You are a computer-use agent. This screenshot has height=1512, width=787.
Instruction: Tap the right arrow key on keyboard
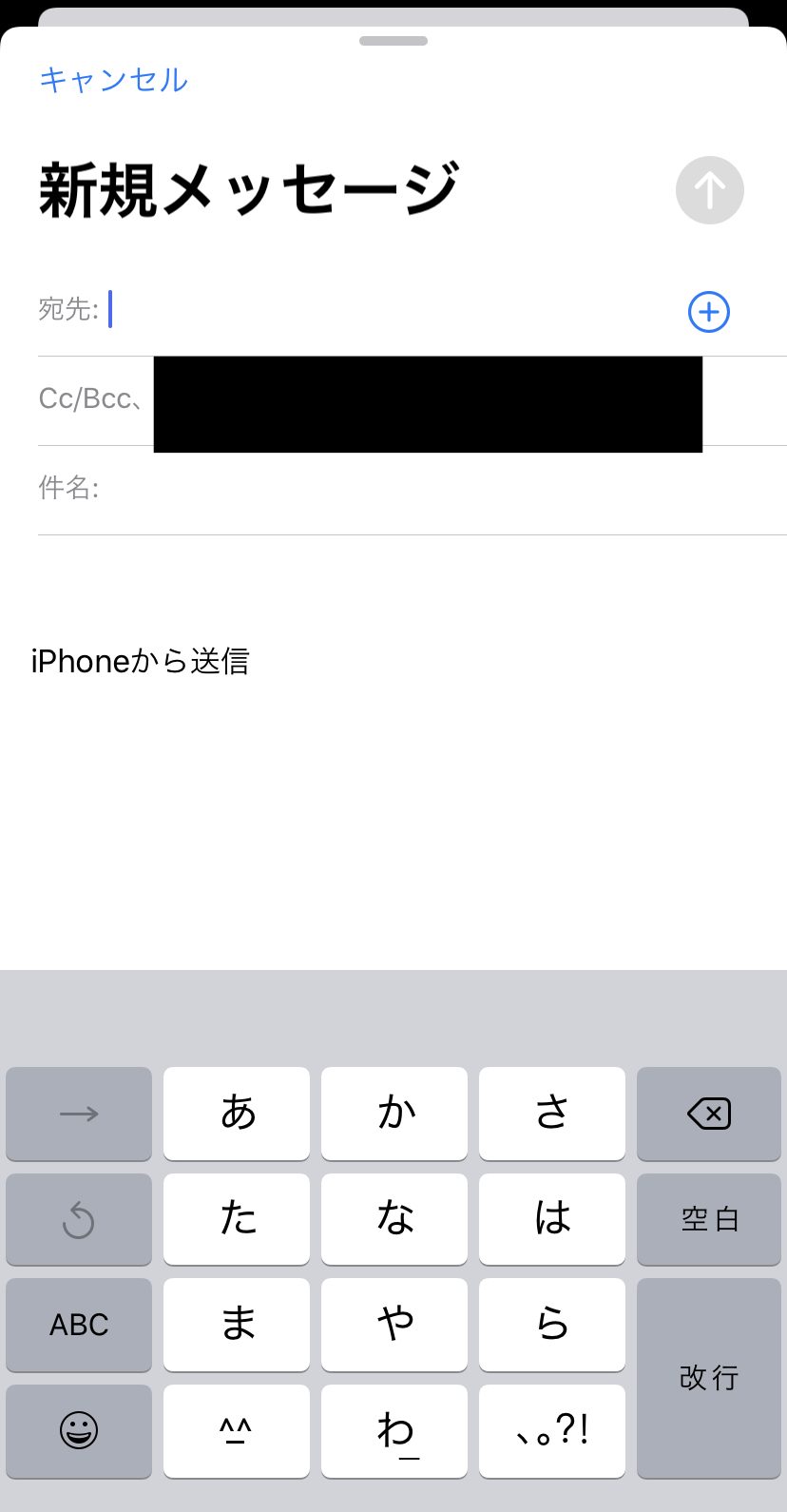pyautogui.click(x=78, y=1114)
